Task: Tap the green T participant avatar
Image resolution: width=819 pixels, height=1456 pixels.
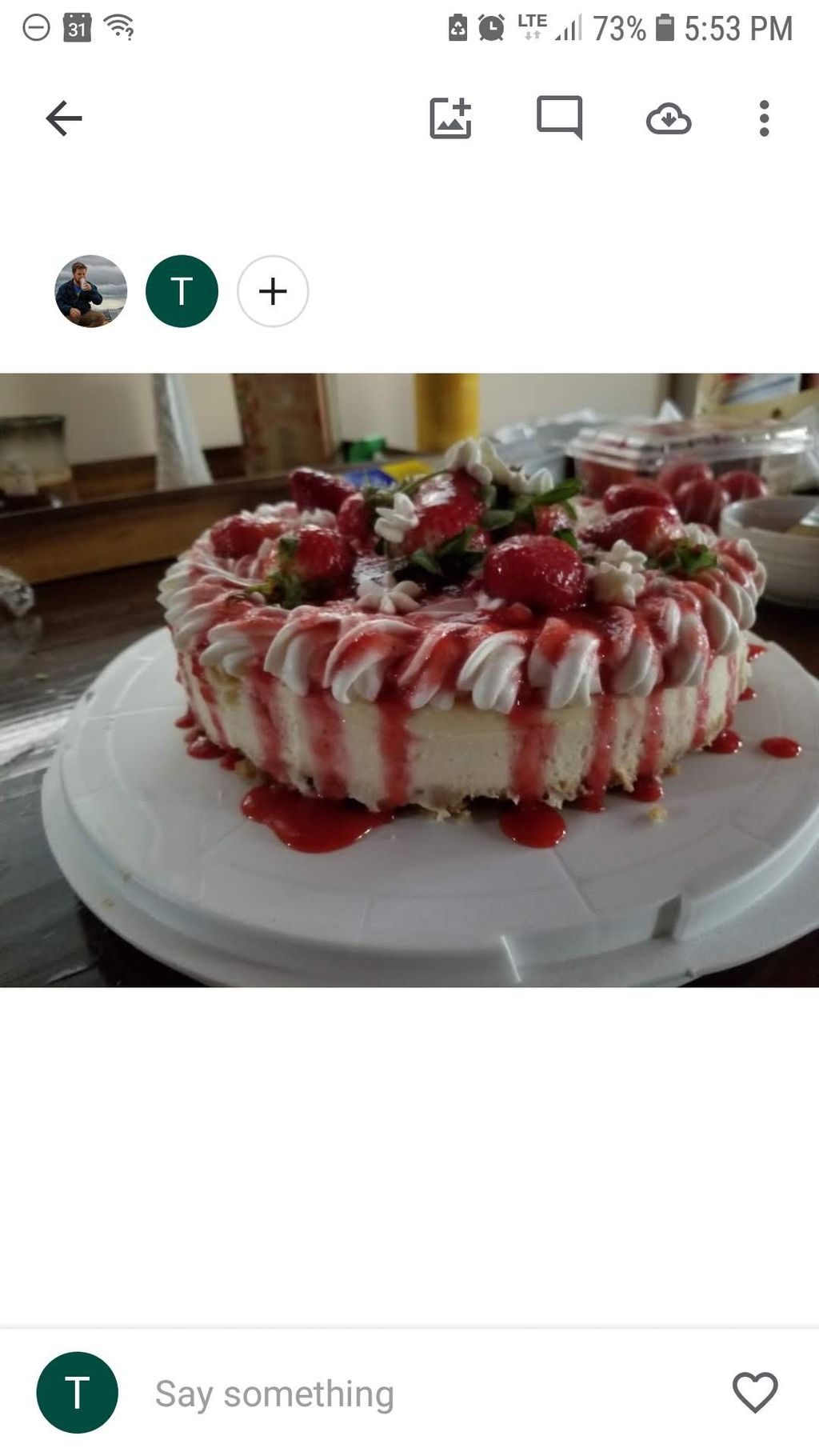Action: pos(182,291)
